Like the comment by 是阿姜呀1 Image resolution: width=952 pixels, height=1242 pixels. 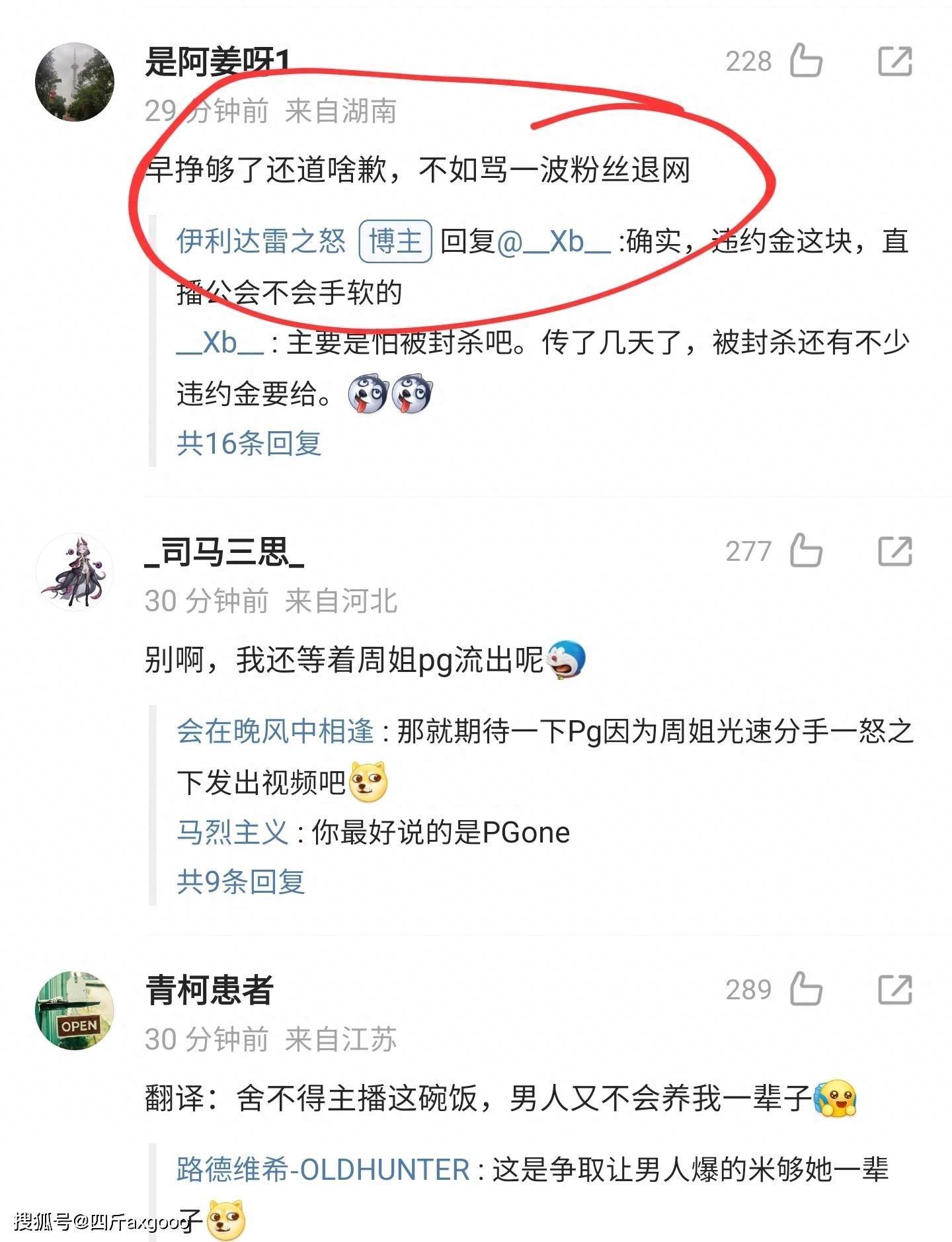[x=806, y=61]
